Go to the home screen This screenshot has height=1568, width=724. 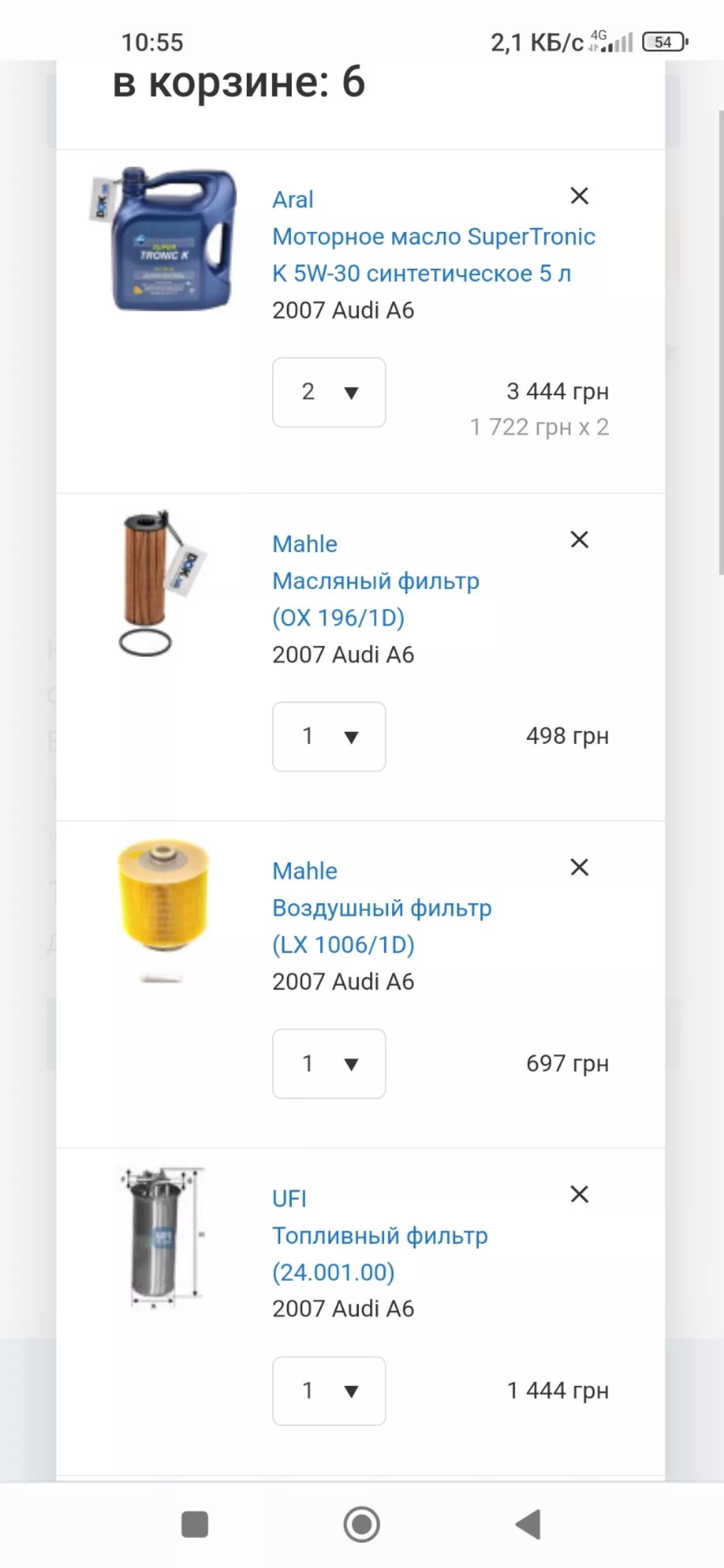pyautogui.click(x=361, y=1525)
